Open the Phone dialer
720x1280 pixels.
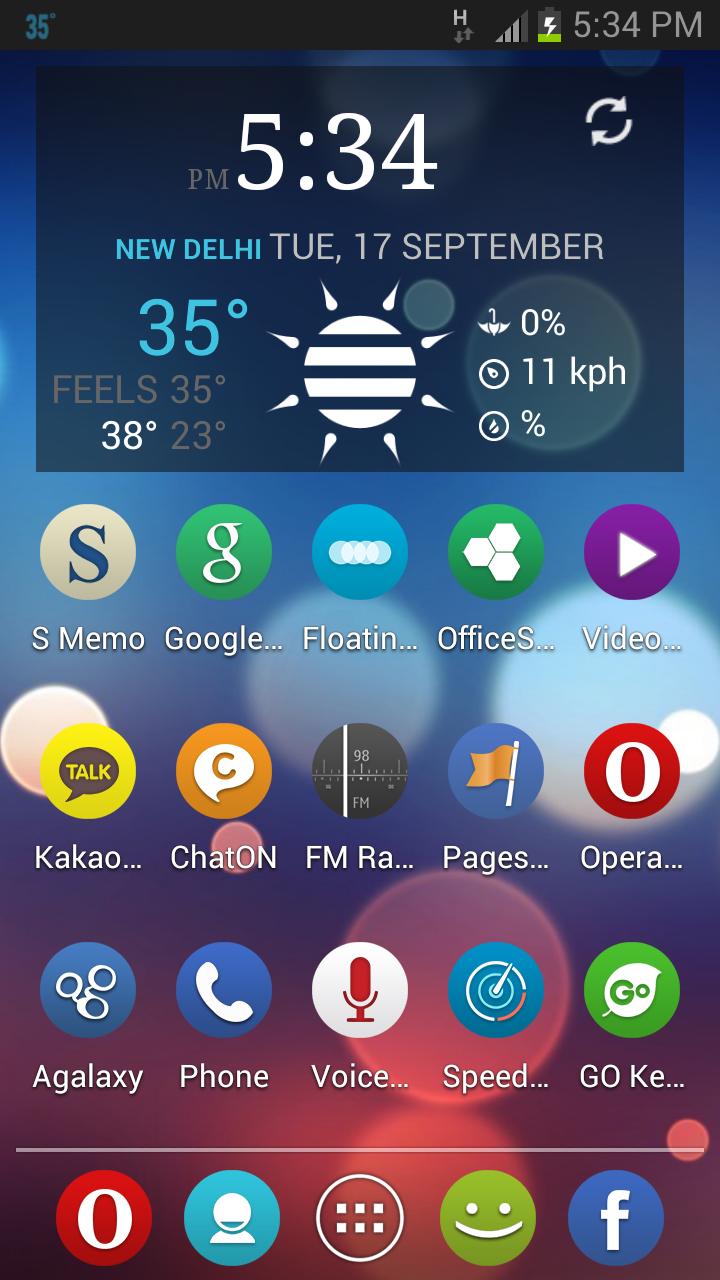click(223, 989)
